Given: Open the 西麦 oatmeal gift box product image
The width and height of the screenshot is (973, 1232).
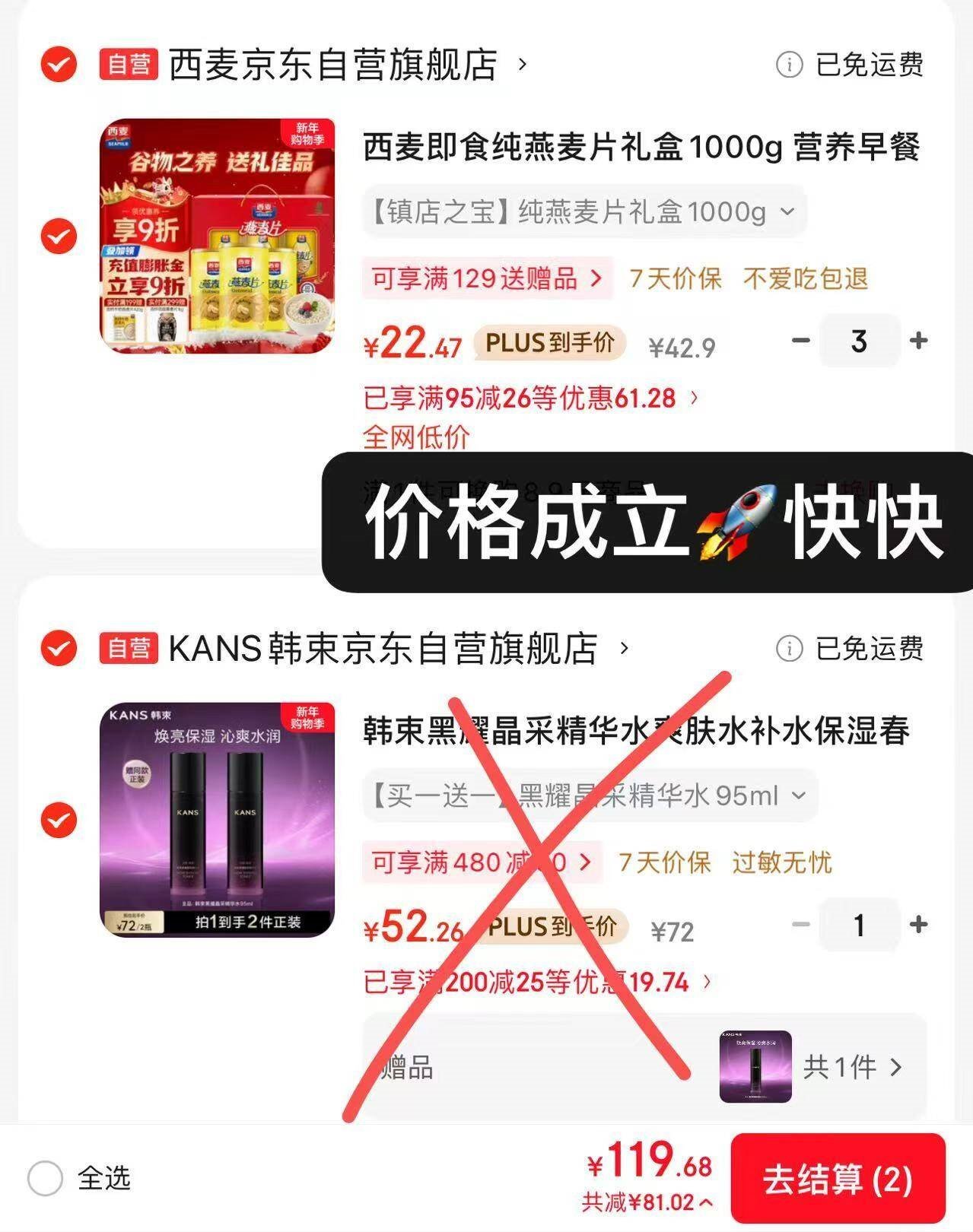Looking at the screenshot, I should 218,236.
